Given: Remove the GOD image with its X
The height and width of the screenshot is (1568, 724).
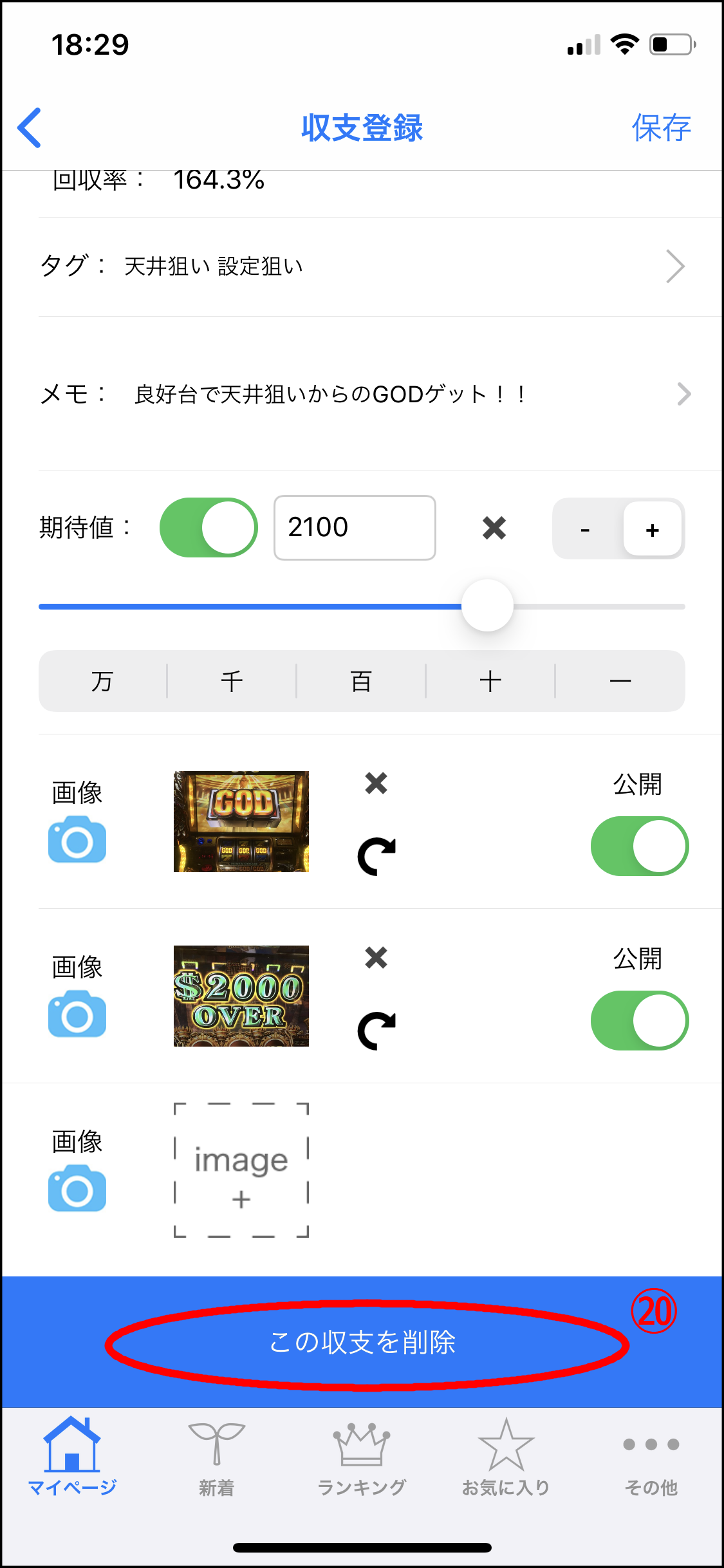Looking at the screenshot, I should coord(376,783).
